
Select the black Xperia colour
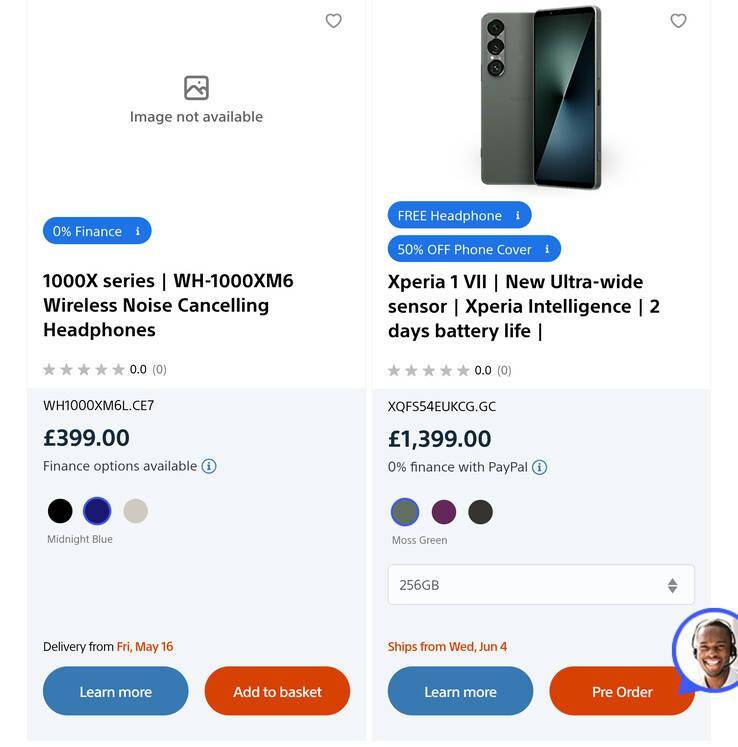coord(481,512)
